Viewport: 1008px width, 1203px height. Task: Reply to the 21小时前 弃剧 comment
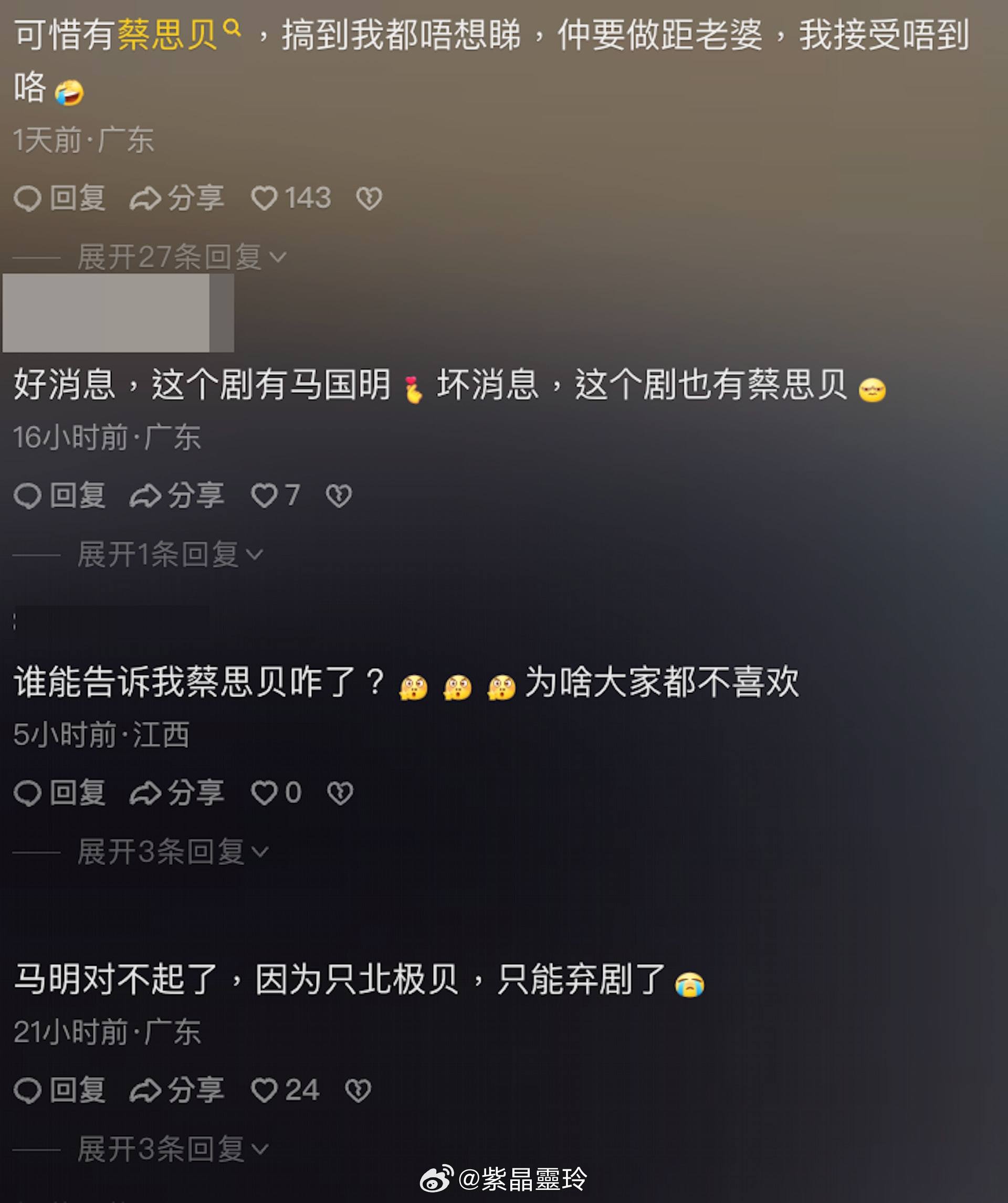(x=60, y=1090)
